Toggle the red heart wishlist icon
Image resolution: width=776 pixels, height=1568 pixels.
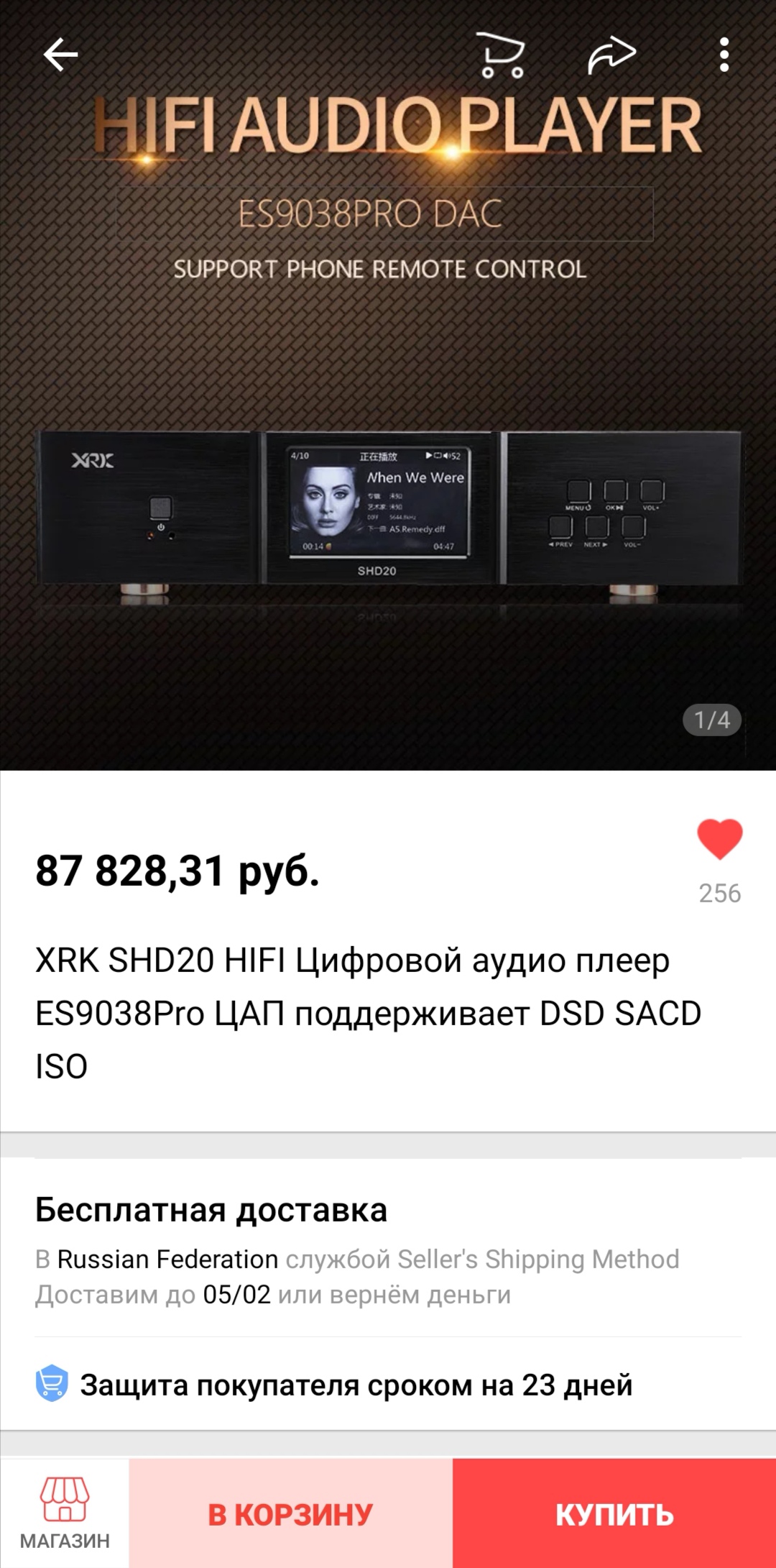(720, 839)
